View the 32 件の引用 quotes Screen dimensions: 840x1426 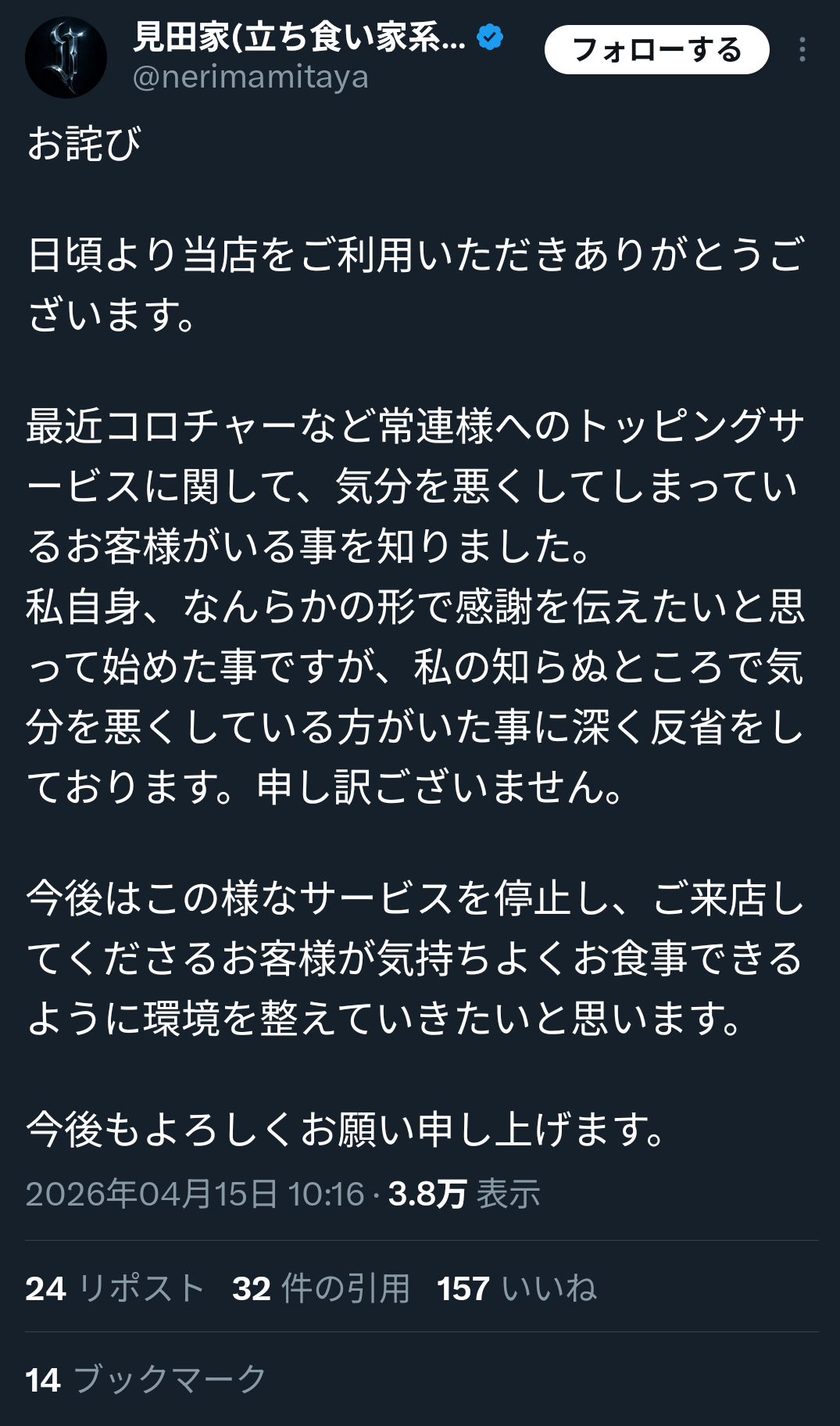click(x=321, y=1288)
